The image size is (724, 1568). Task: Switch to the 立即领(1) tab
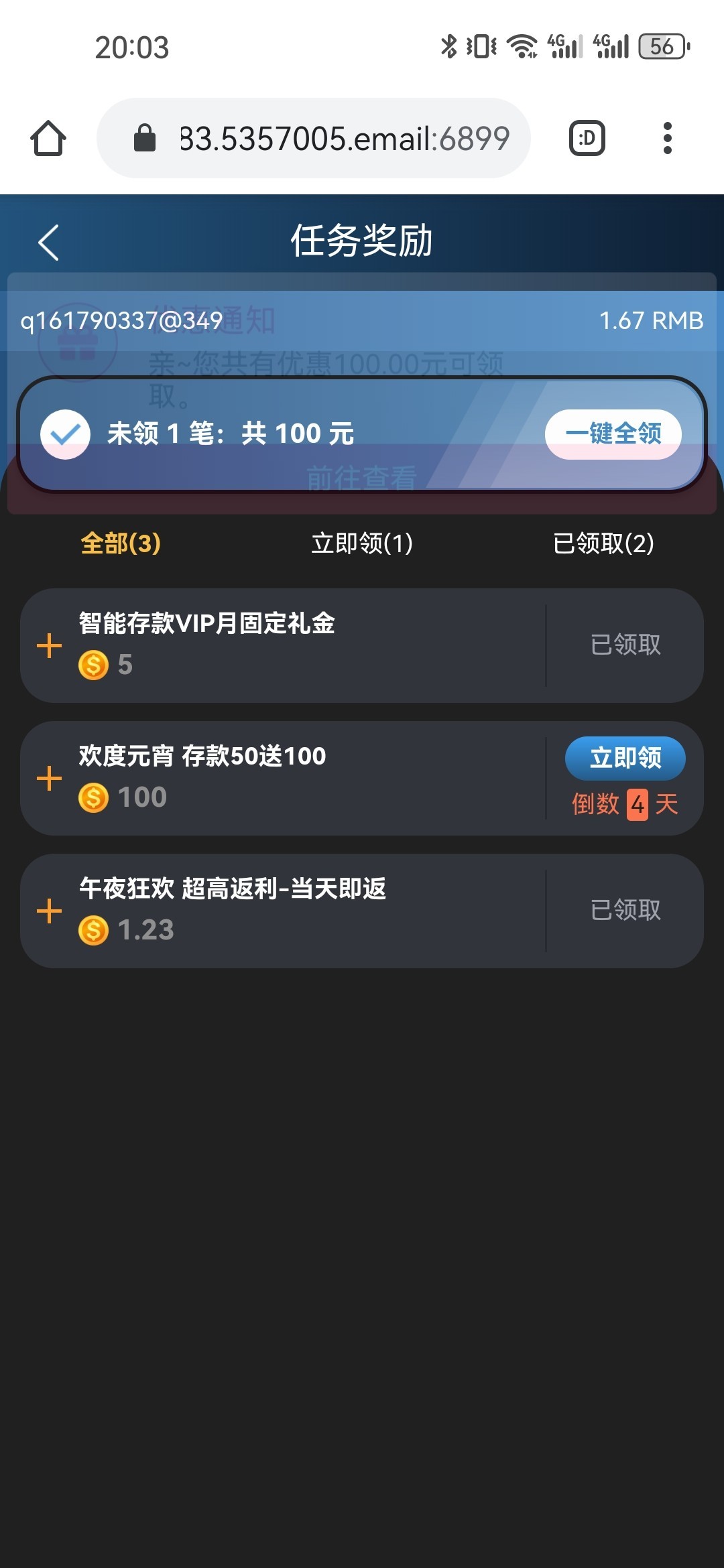[362, 543]
